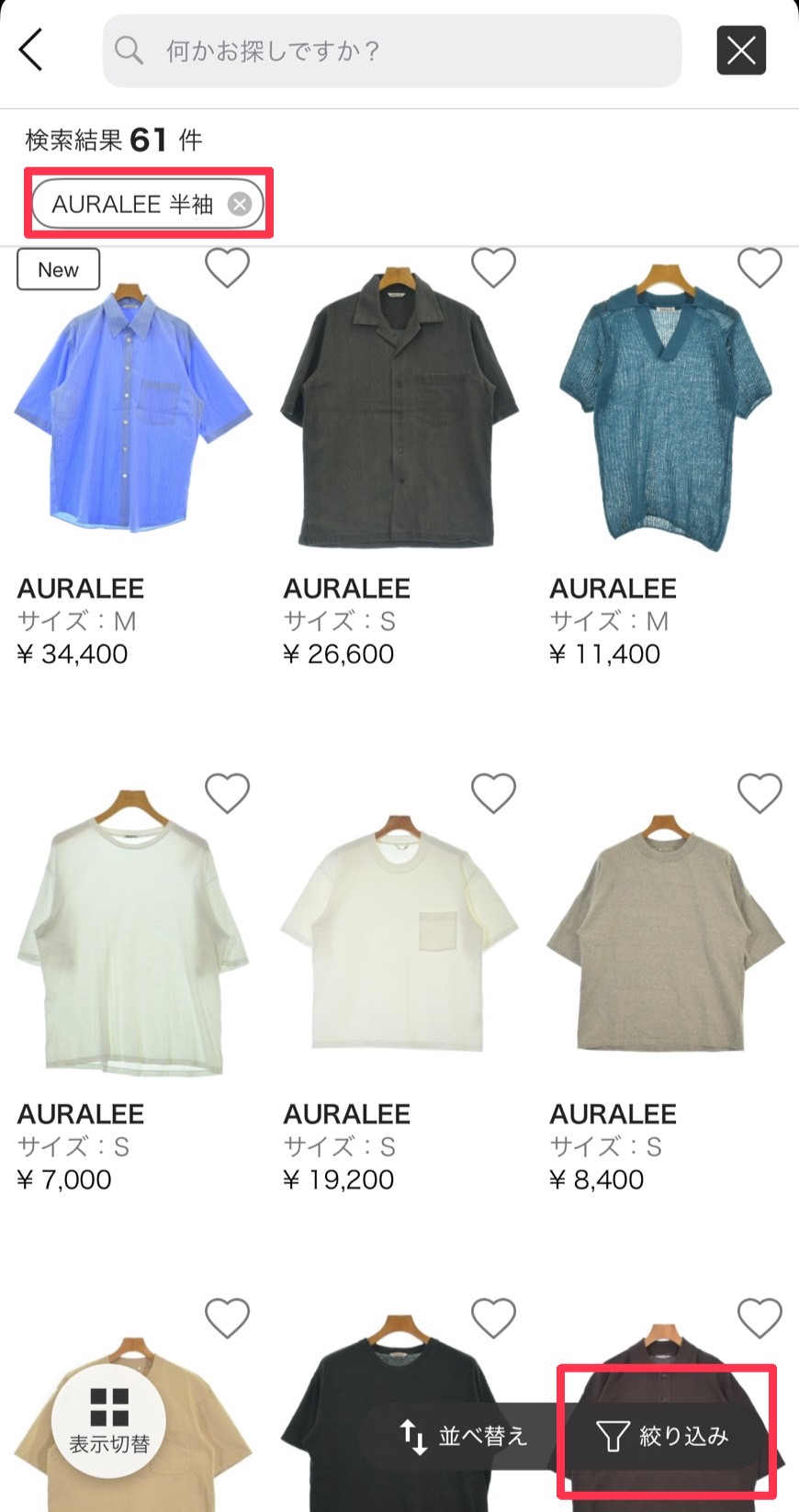
Task: Favorite the beige T-shirt priced ¥8,400
Action: coord(760,793)
